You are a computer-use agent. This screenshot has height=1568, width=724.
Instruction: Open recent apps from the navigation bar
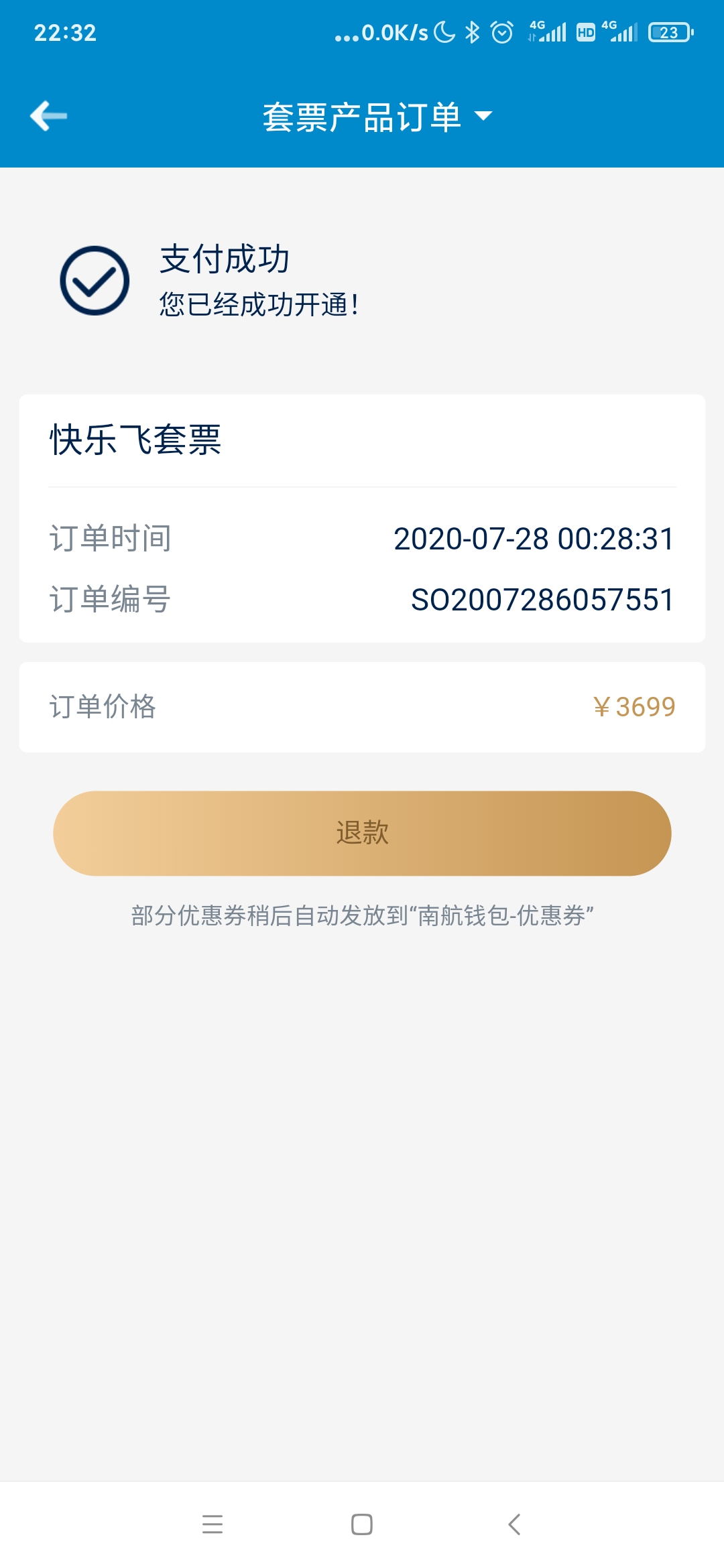pos(213,1524)
